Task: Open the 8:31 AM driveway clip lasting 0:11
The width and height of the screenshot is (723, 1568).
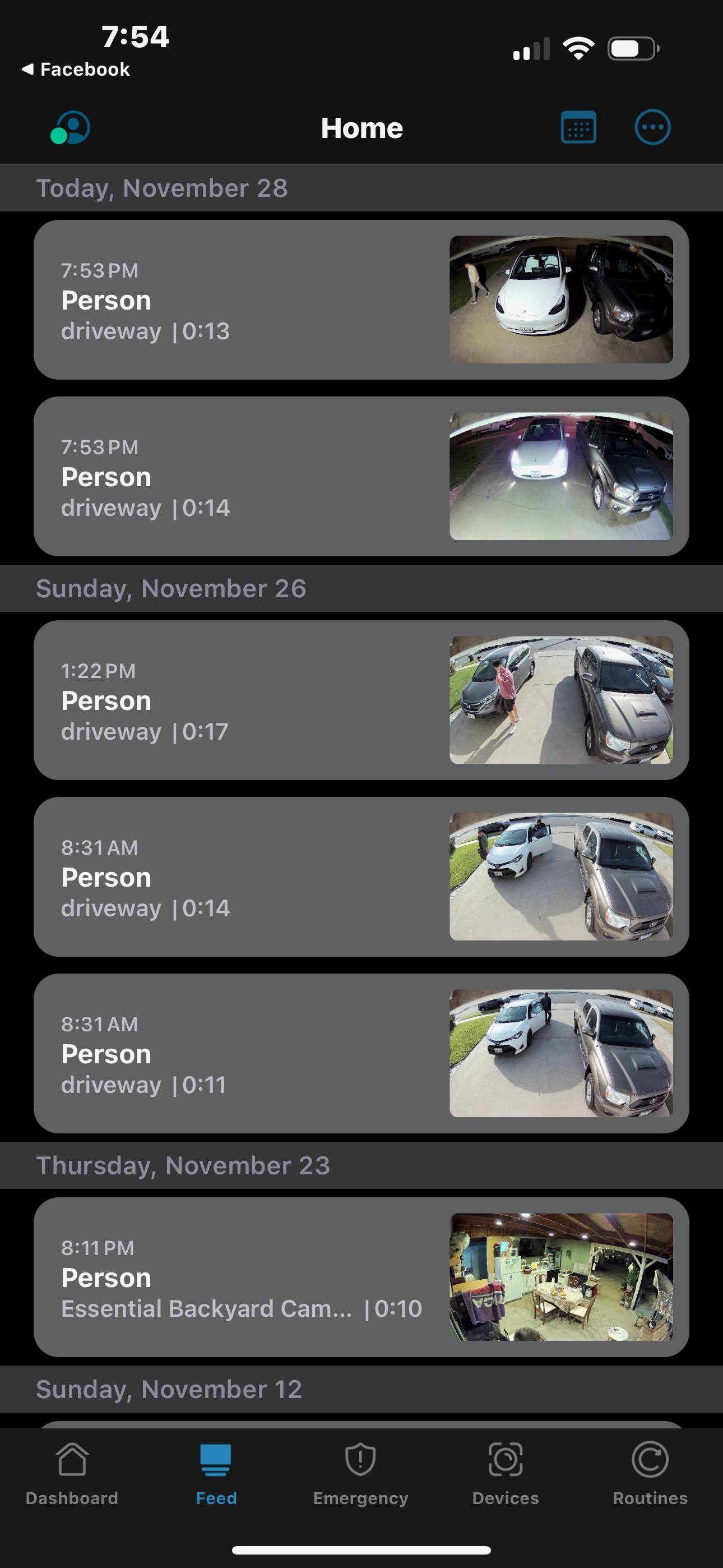Action: (361, 1054)
